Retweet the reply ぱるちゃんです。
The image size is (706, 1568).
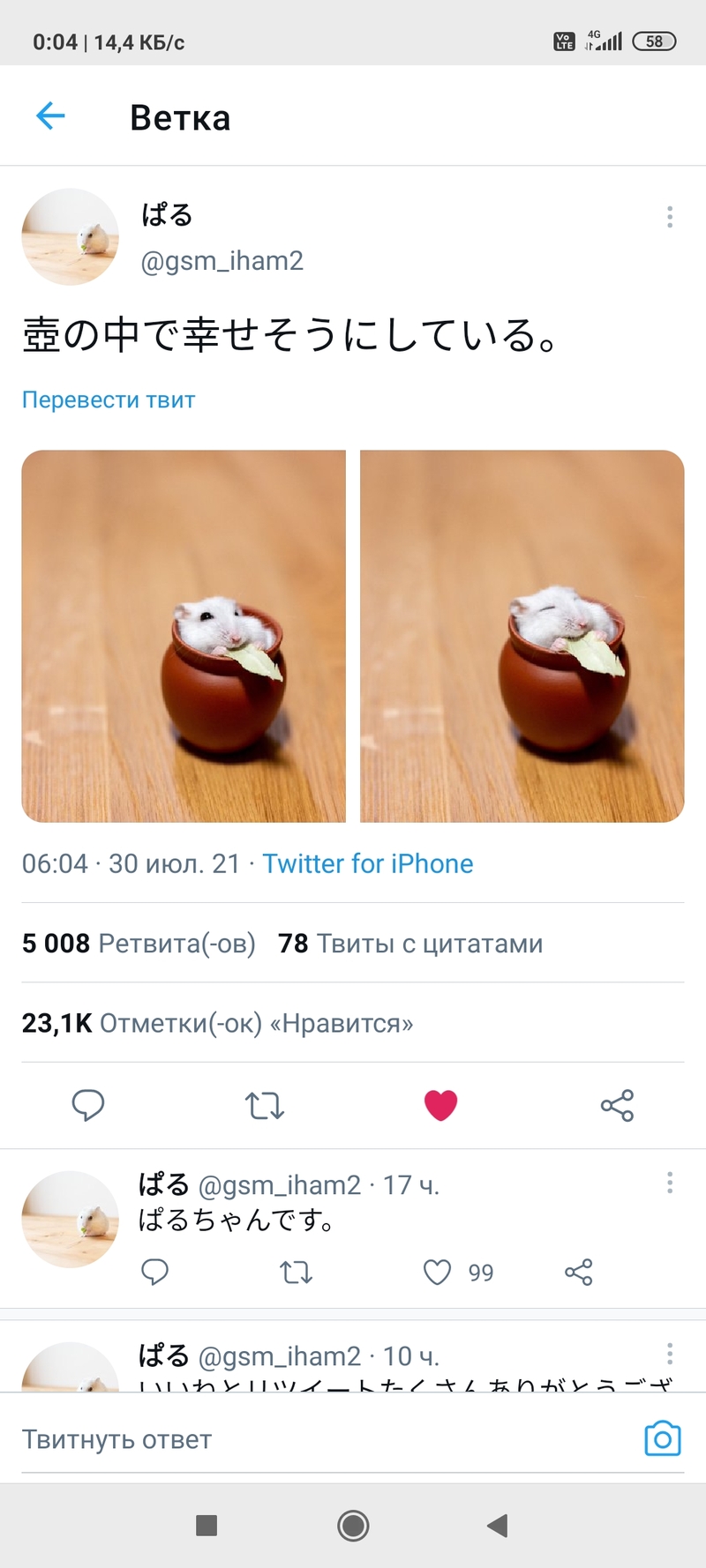pos(296,1272)
